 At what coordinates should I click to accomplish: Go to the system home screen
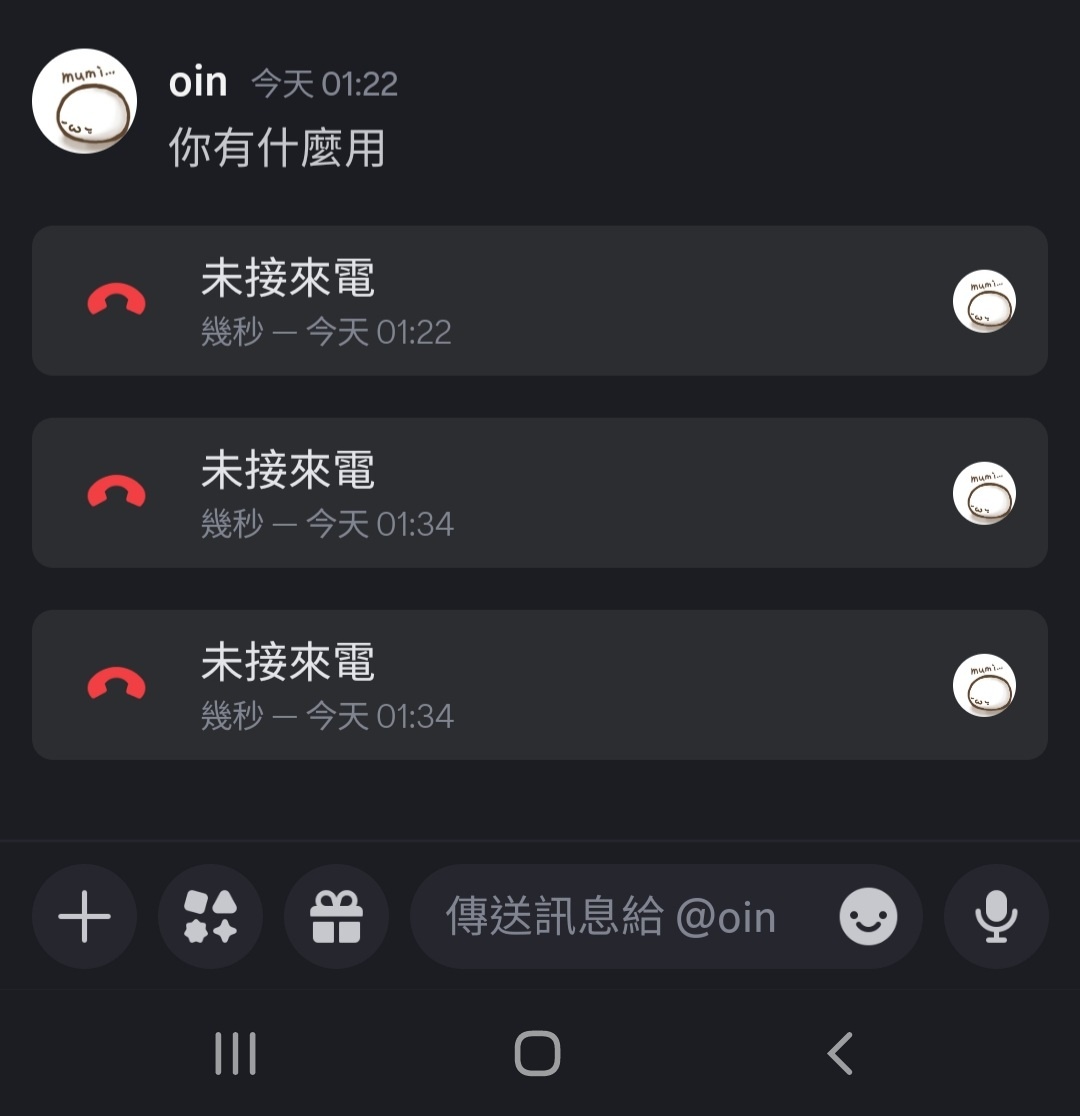pyautogui.click(x=537, y=1053)
